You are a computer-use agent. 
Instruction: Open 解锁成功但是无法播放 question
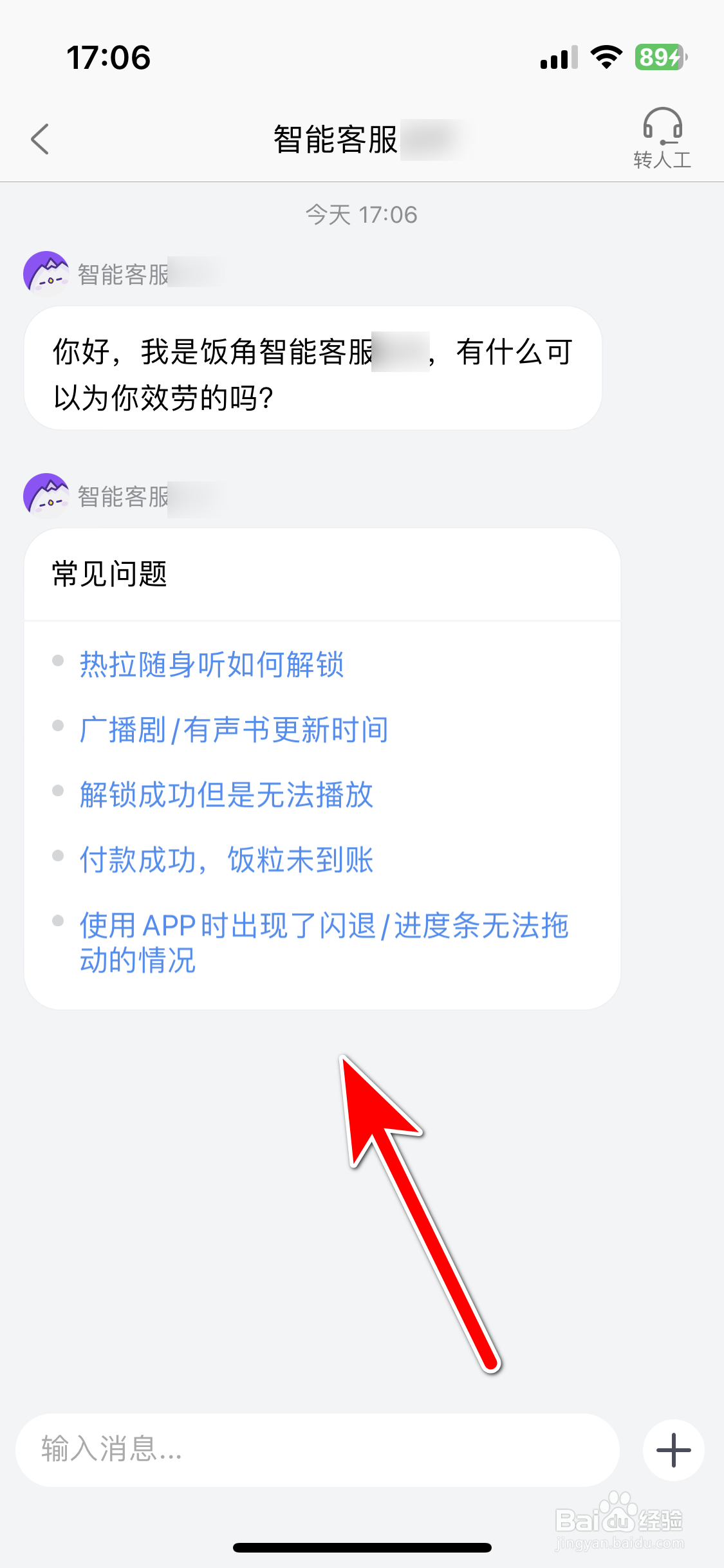(x=226, y=796)
